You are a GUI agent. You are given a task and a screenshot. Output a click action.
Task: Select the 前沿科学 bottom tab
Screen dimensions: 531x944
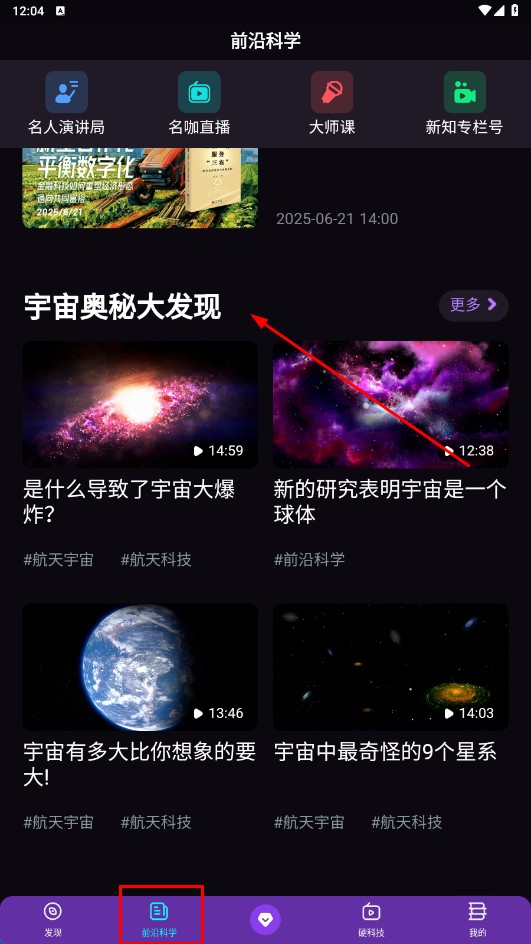160,920
